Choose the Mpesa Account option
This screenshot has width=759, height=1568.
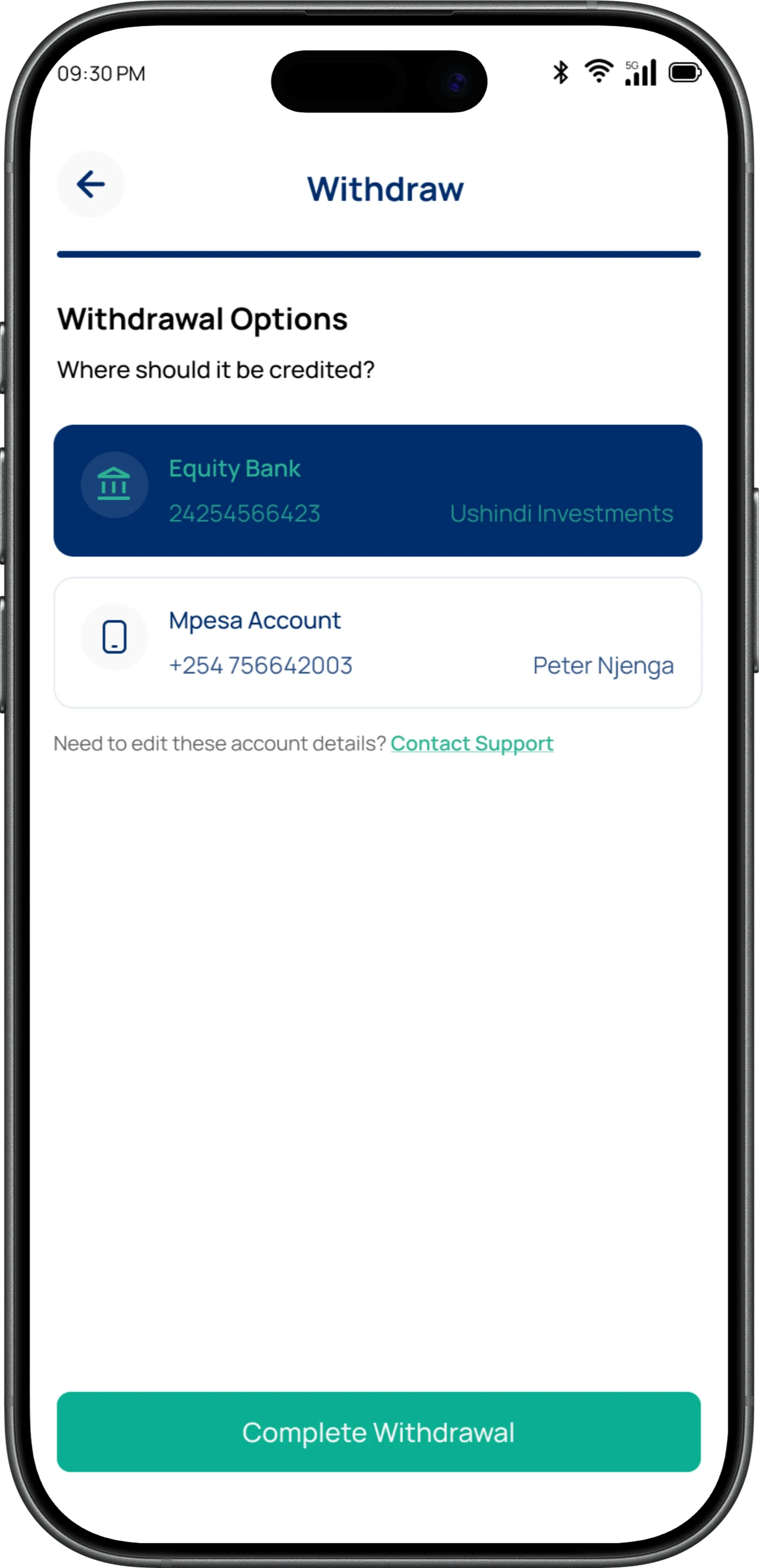pyautogui.click(x=378, y=643)
